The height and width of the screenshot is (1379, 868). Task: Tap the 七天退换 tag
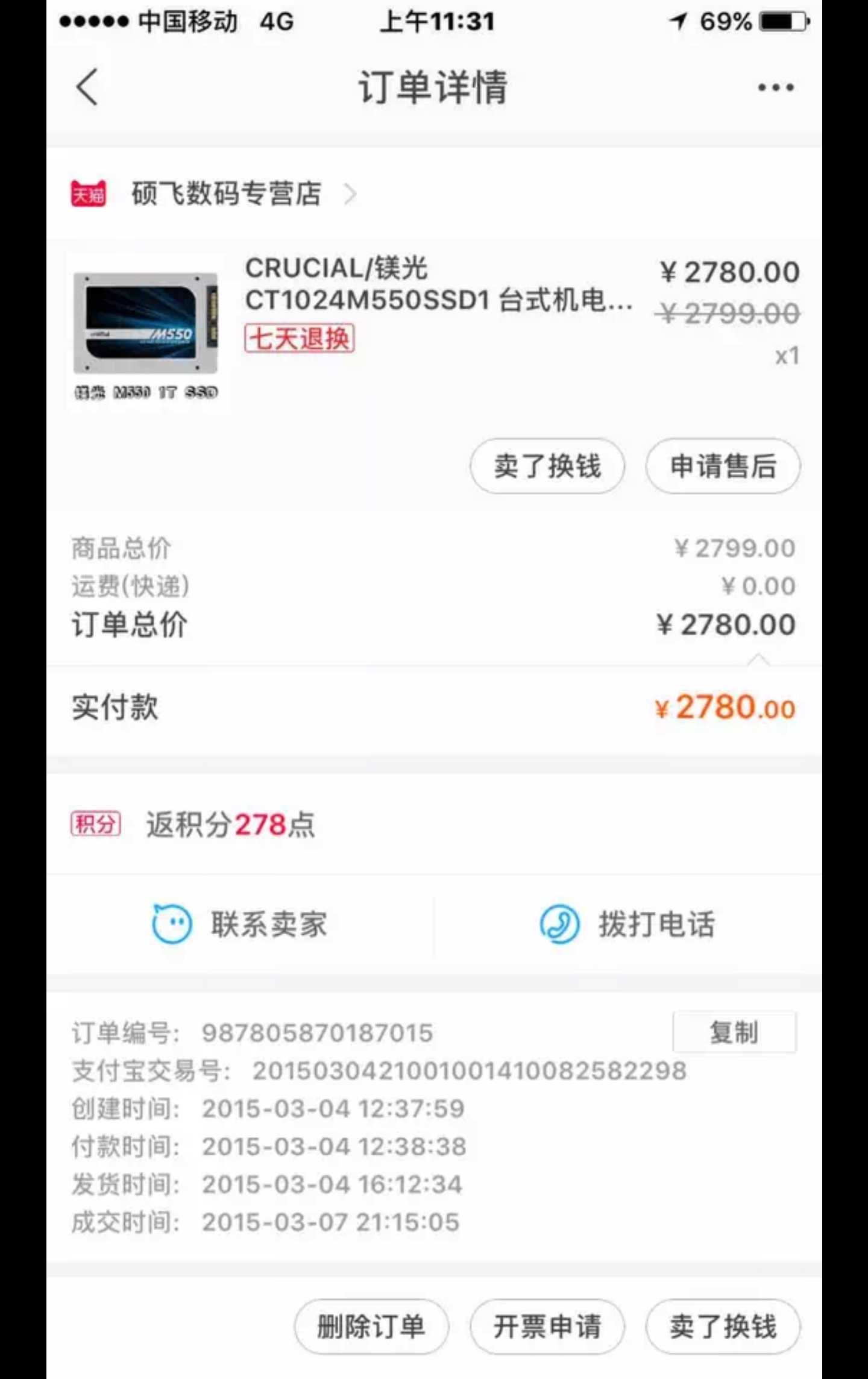300,338
